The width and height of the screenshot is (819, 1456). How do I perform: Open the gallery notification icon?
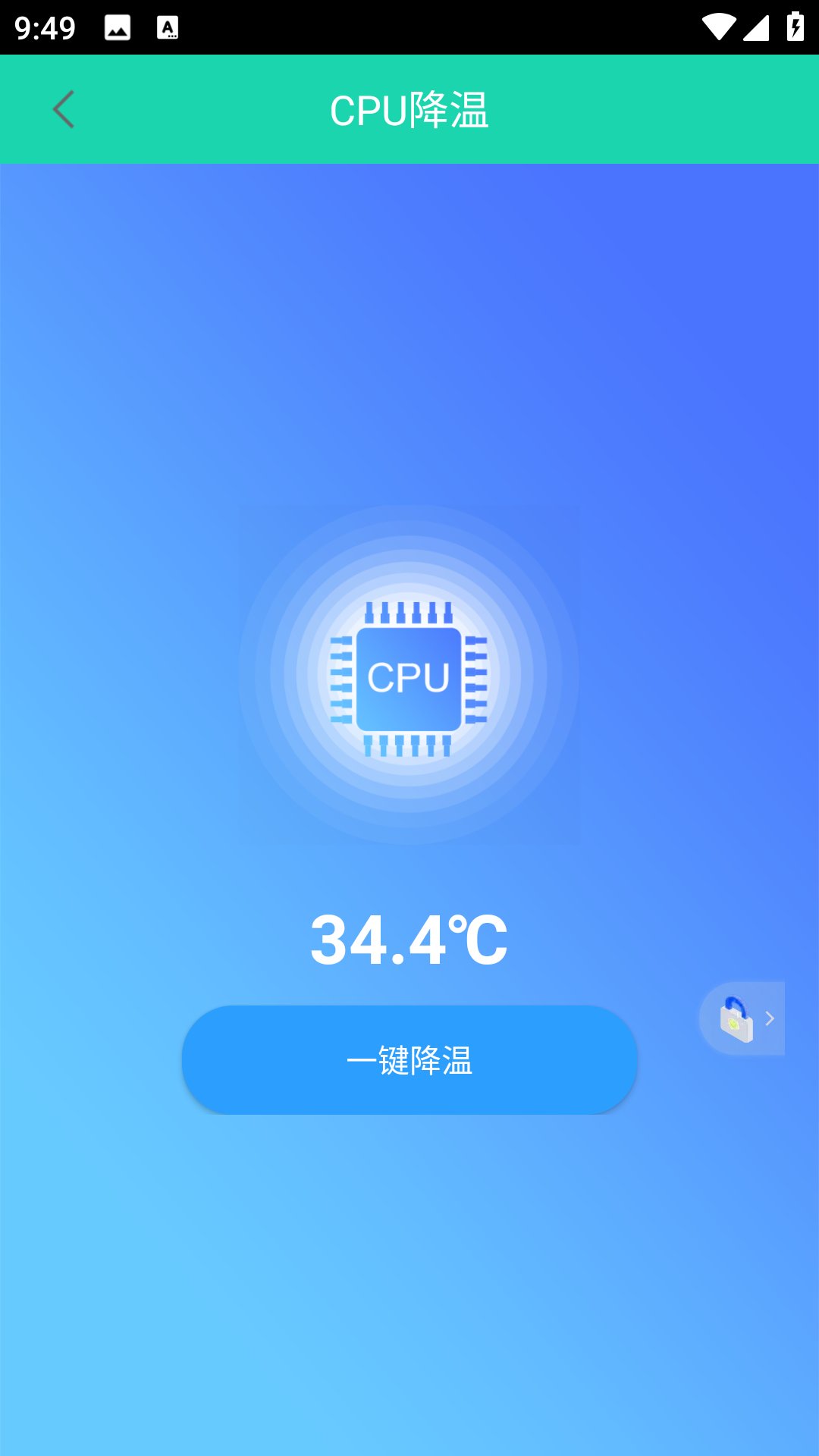coord(118,27)
